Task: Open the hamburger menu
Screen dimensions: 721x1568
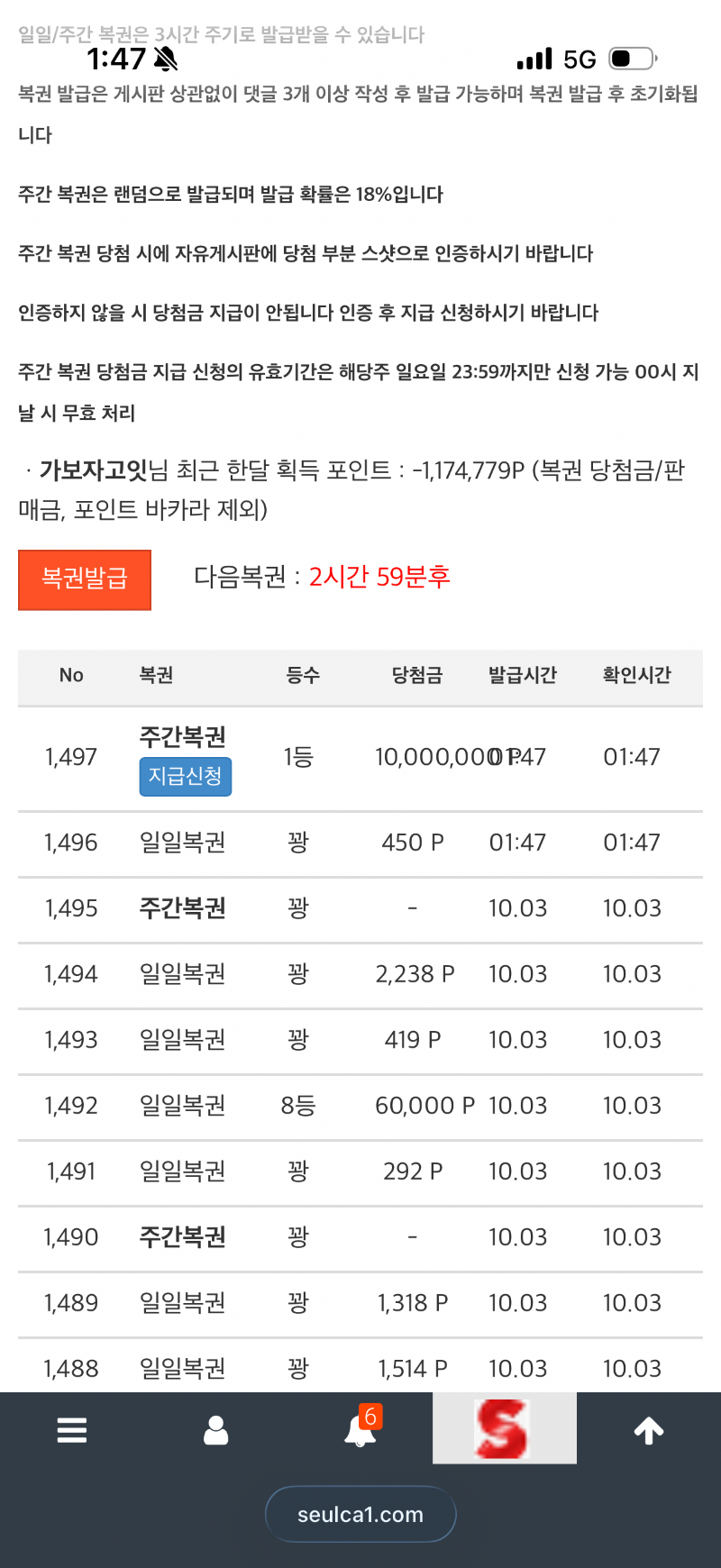Action: [72, 1430]
